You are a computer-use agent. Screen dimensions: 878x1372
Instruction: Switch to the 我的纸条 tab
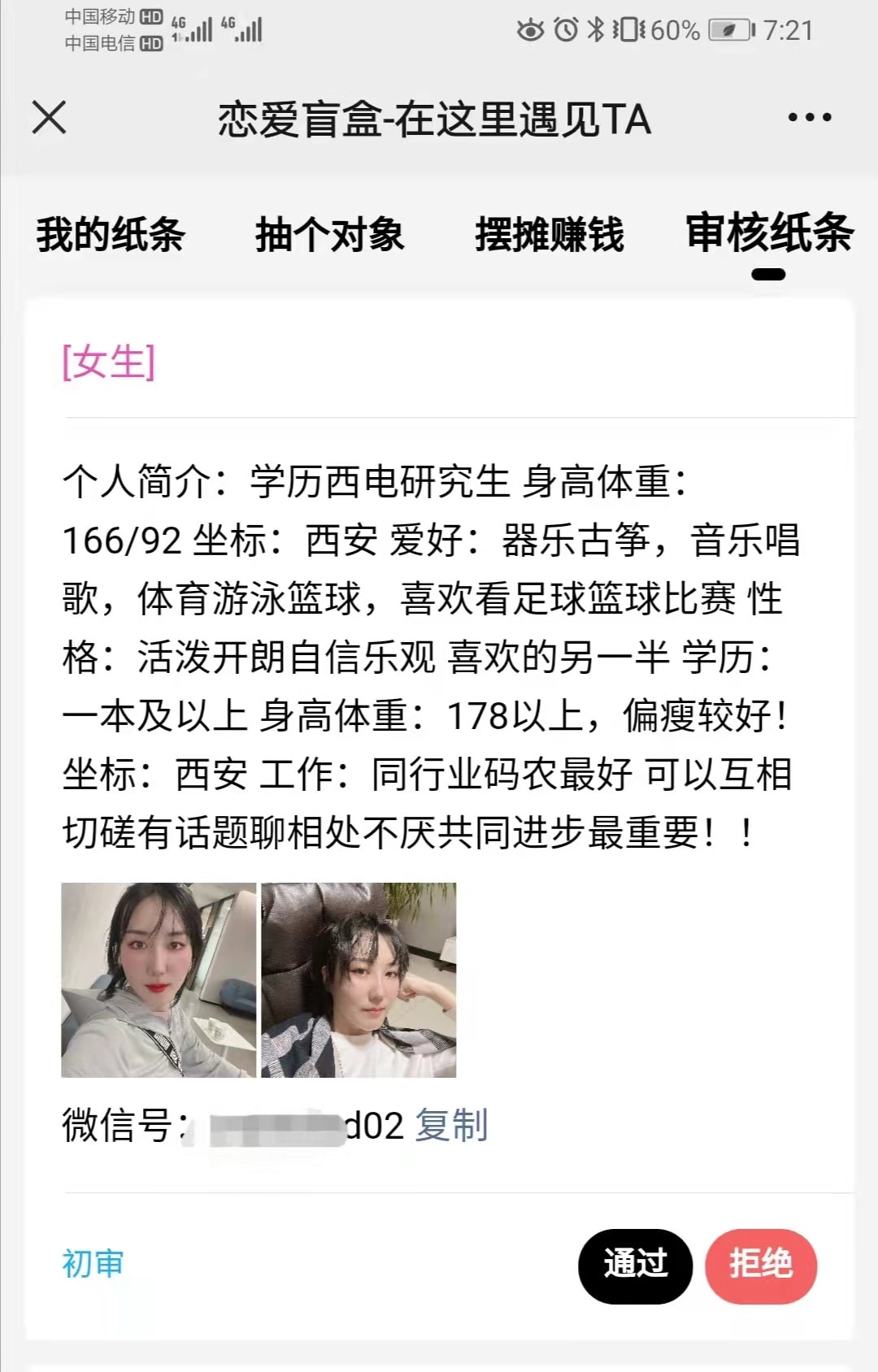111,235
